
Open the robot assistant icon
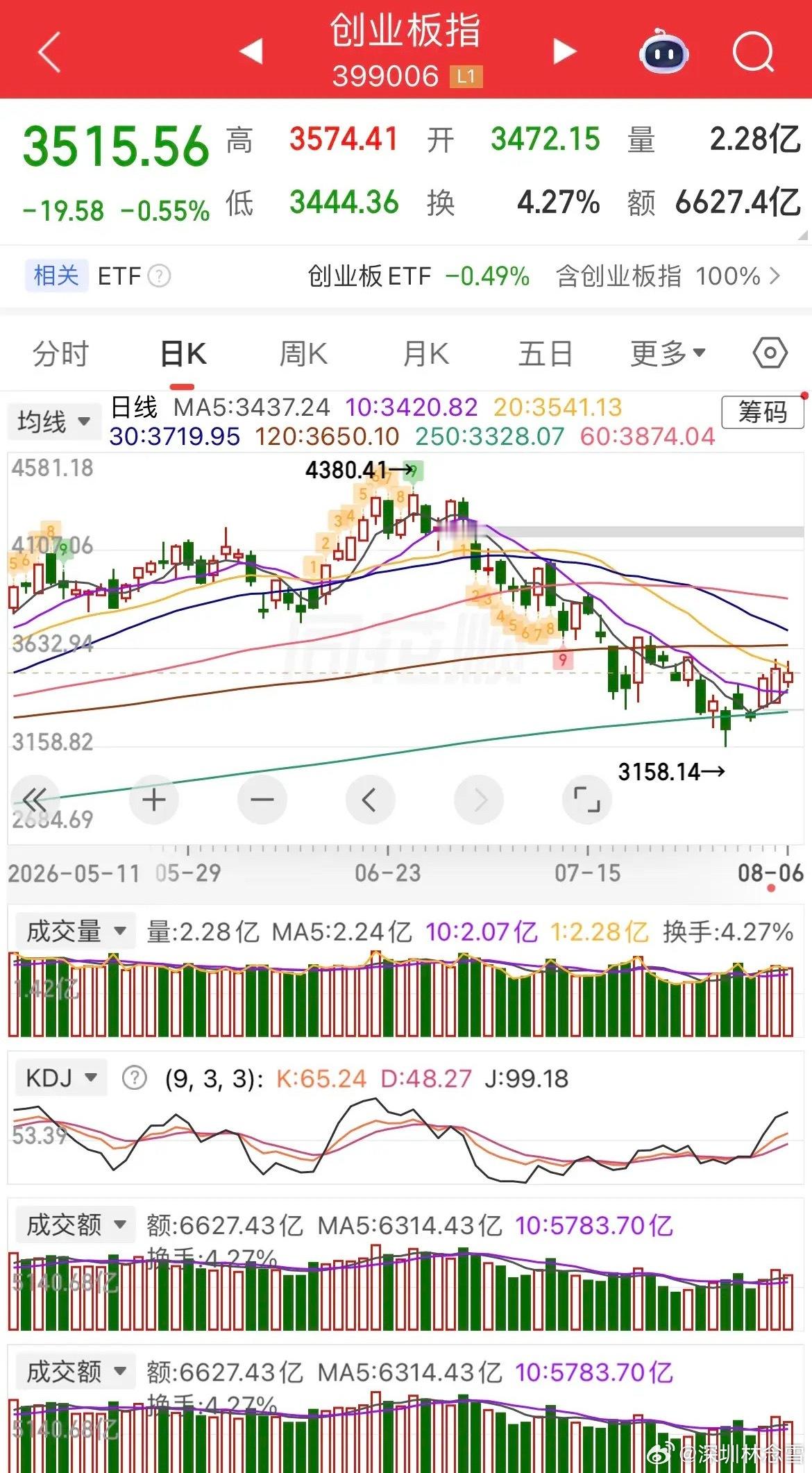coord(663,51)
